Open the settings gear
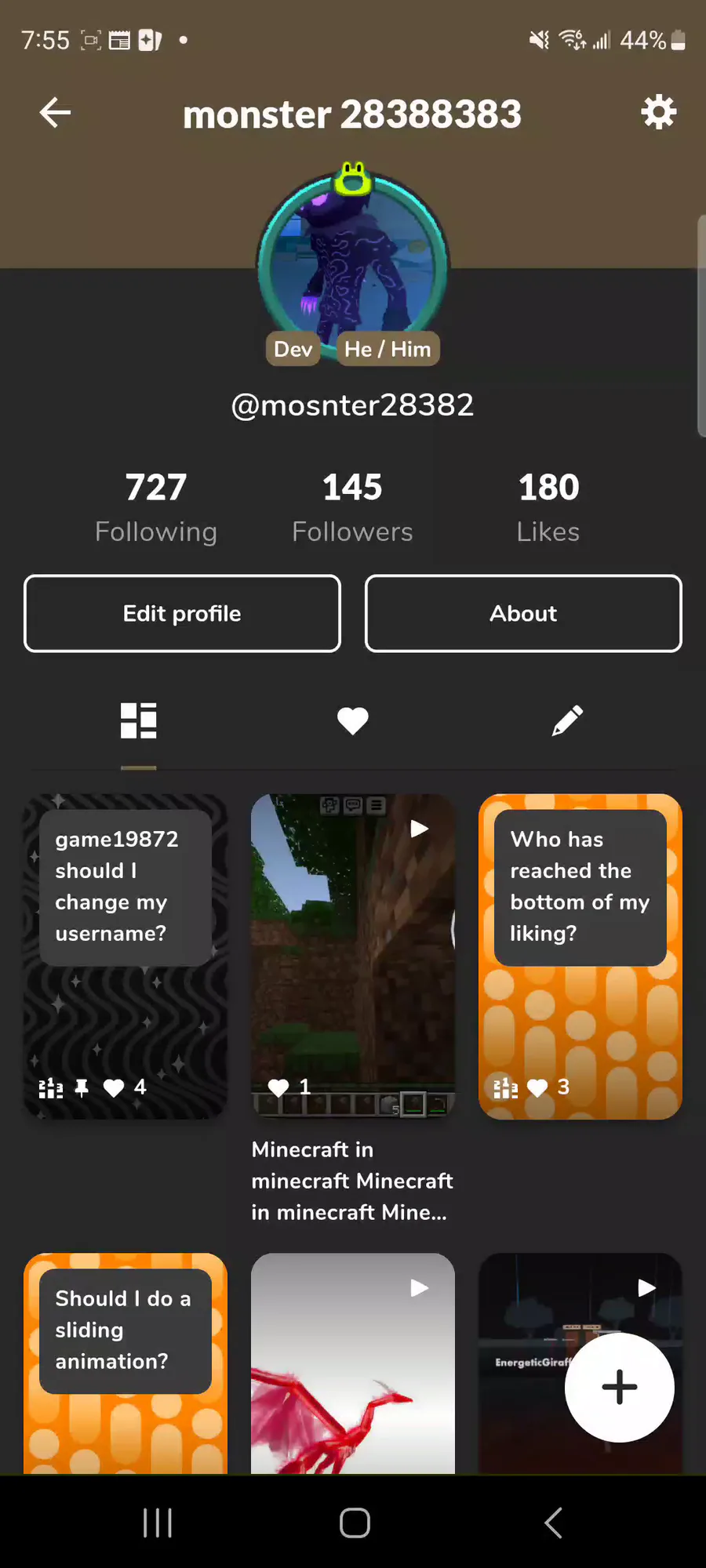This screenshot has height=1568, width=706. coord(658,113)
